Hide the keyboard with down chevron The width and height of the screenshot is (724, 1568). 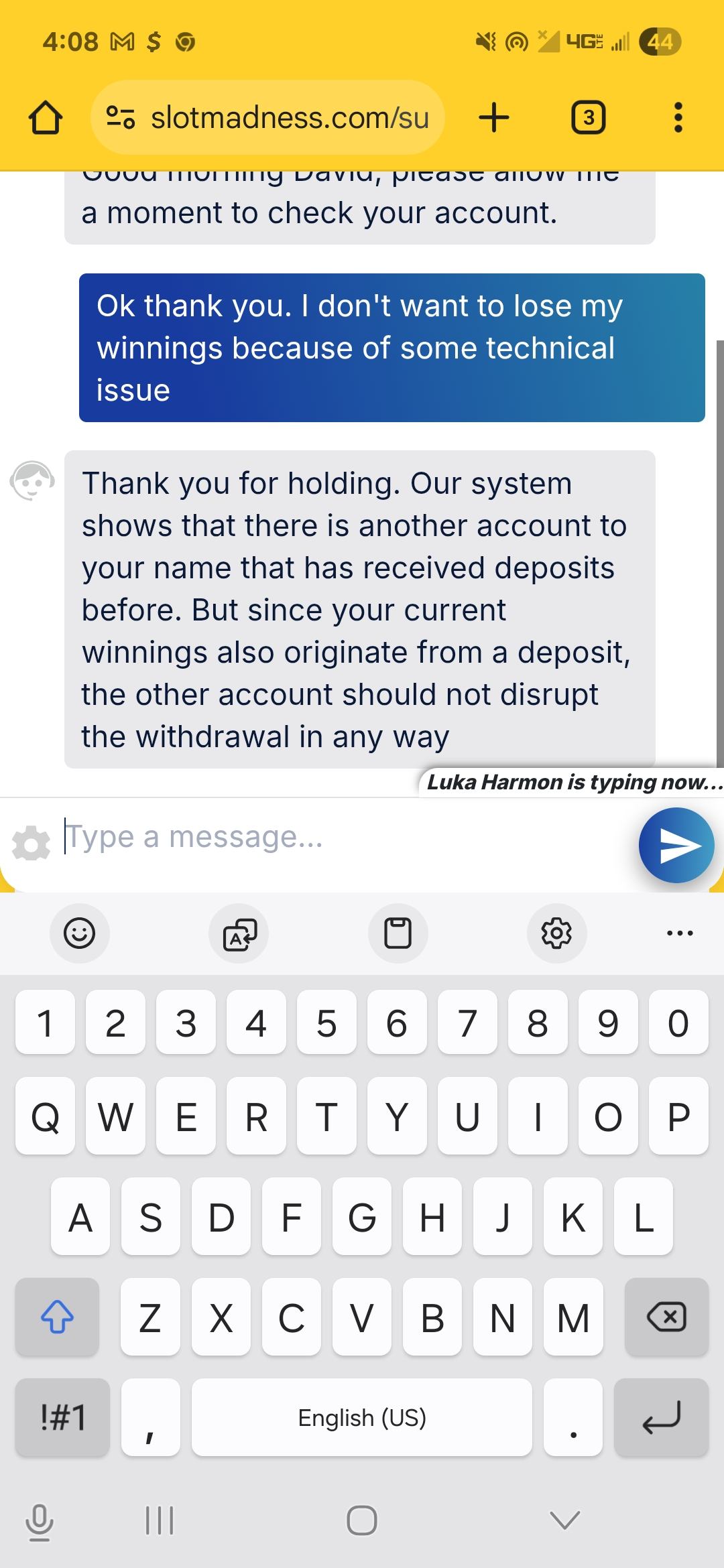point(564,1520)
